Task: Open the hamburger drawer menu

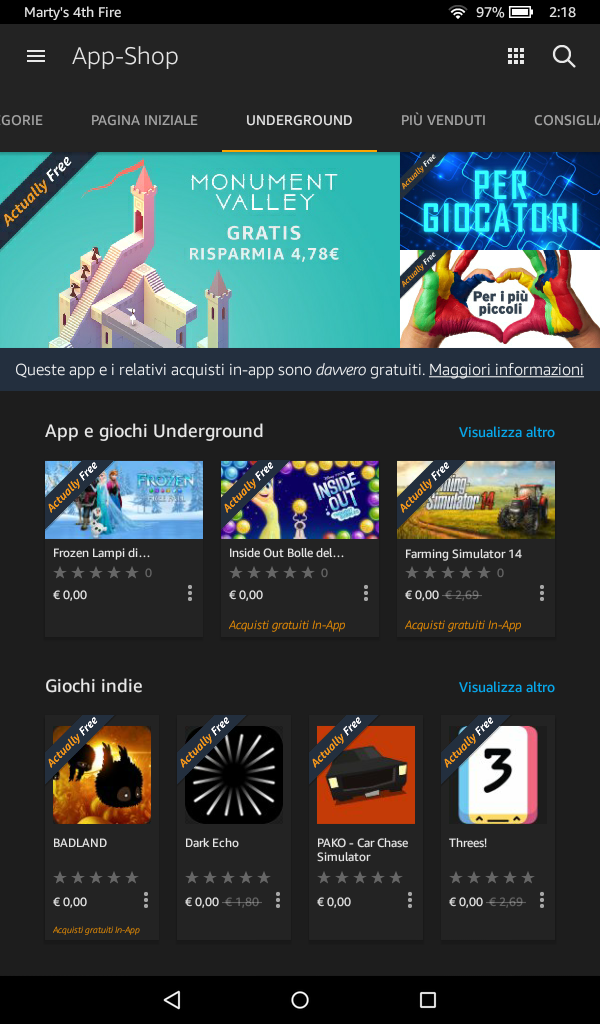Action: (36, 56)
